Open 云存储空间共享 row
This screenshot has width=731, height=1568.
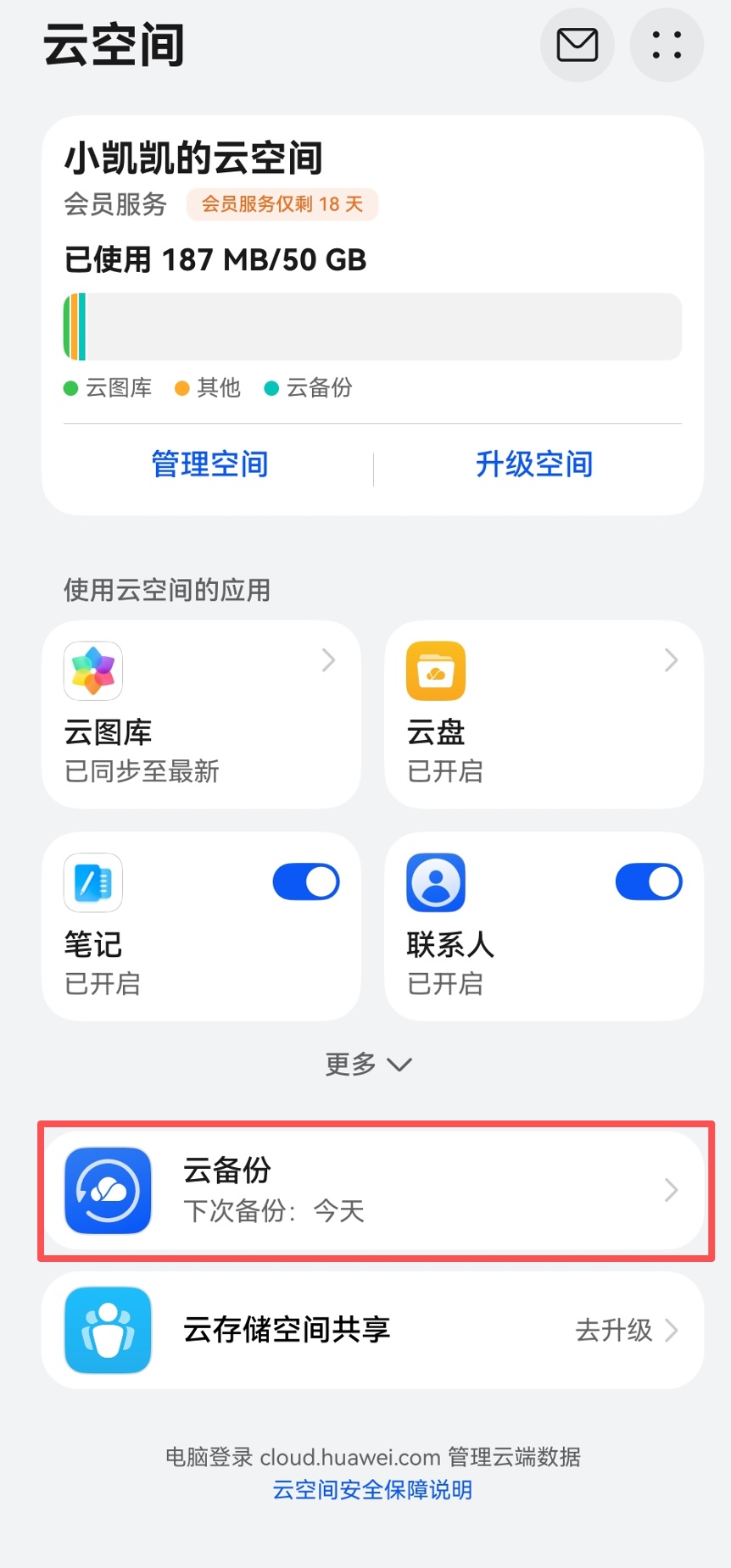(372, 1330)
